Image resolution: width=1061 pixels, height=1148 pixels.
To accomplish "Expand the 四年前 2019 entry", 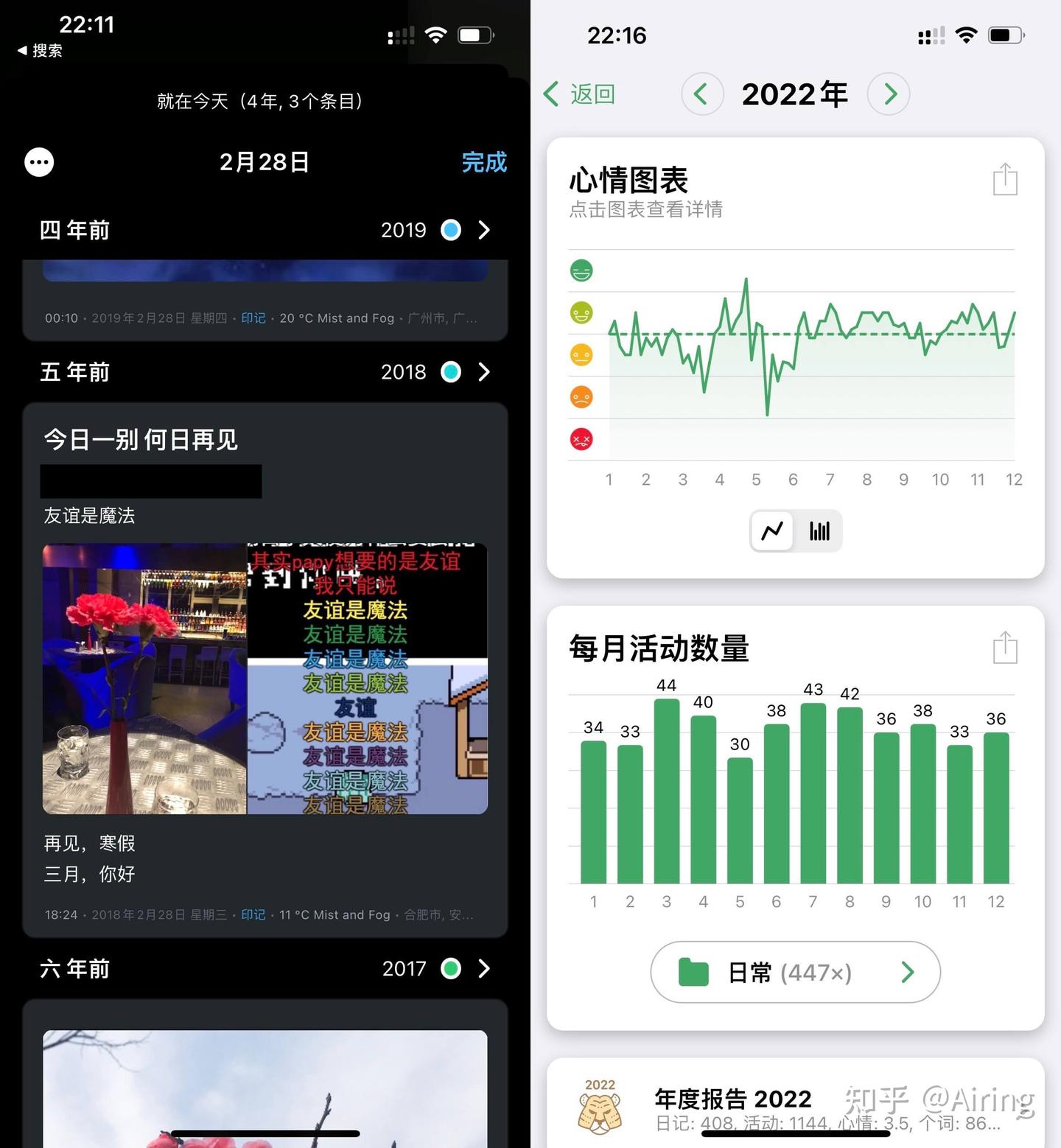I will (484, 230).
